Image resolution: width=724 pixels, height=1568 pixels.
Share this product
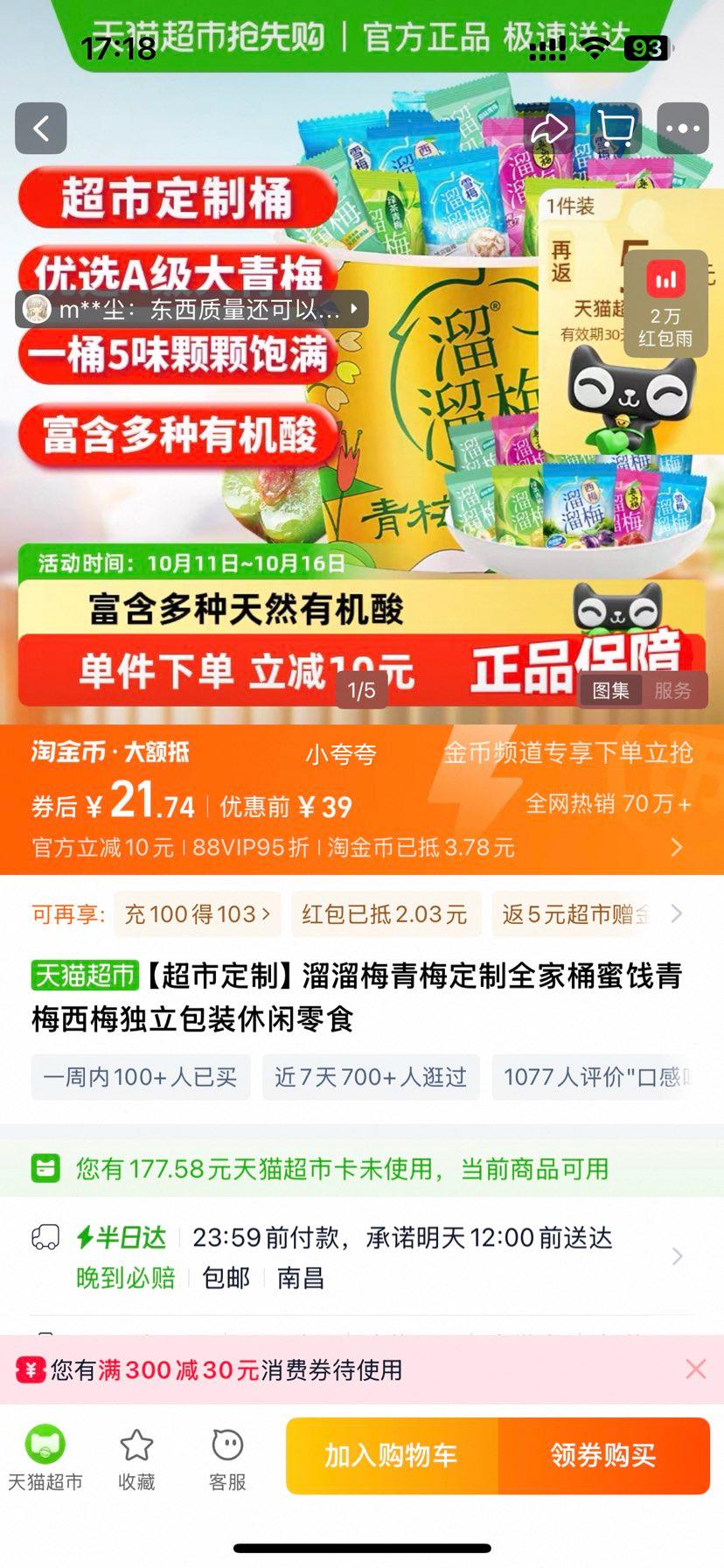pyautogui.click(x=550, y=129)
